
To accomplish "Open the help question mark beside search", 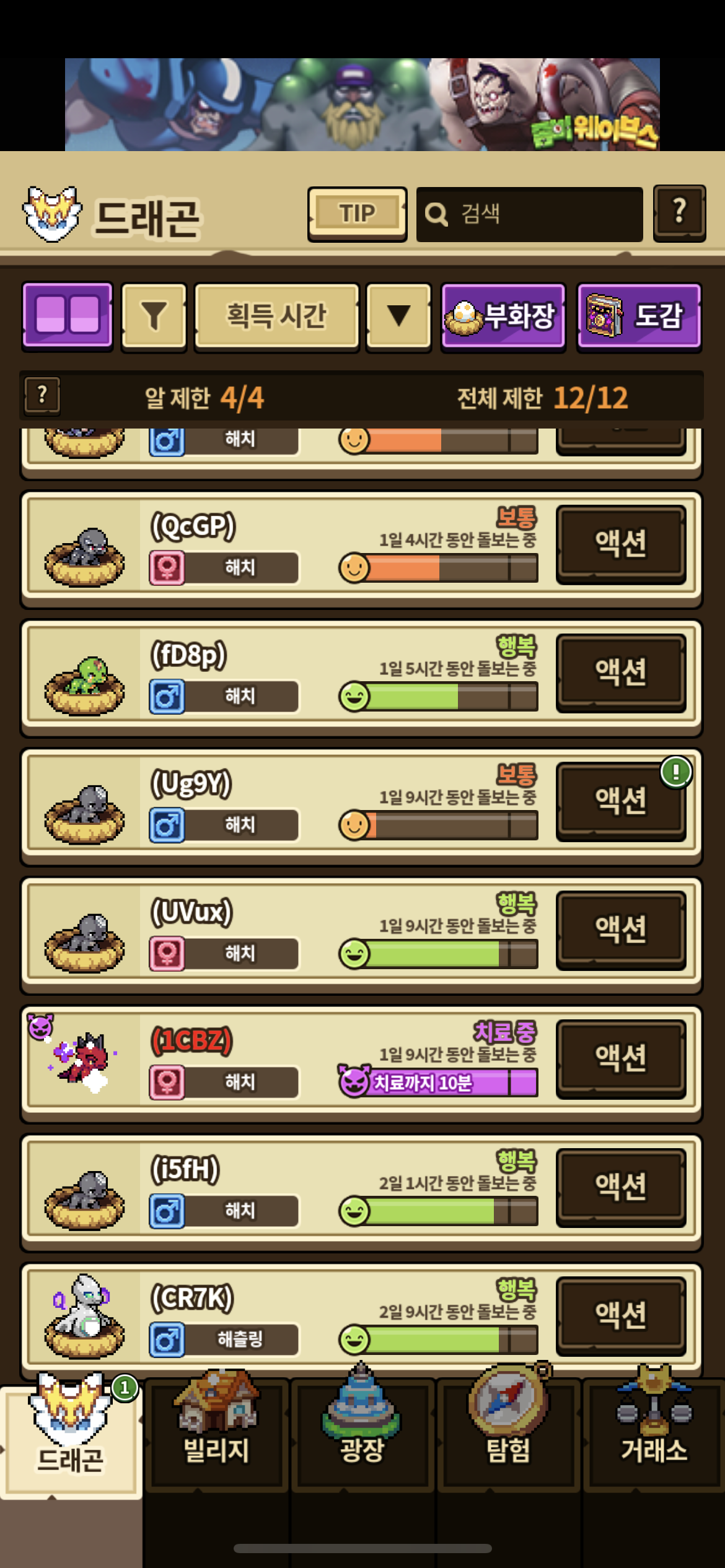I will [680, 213].
